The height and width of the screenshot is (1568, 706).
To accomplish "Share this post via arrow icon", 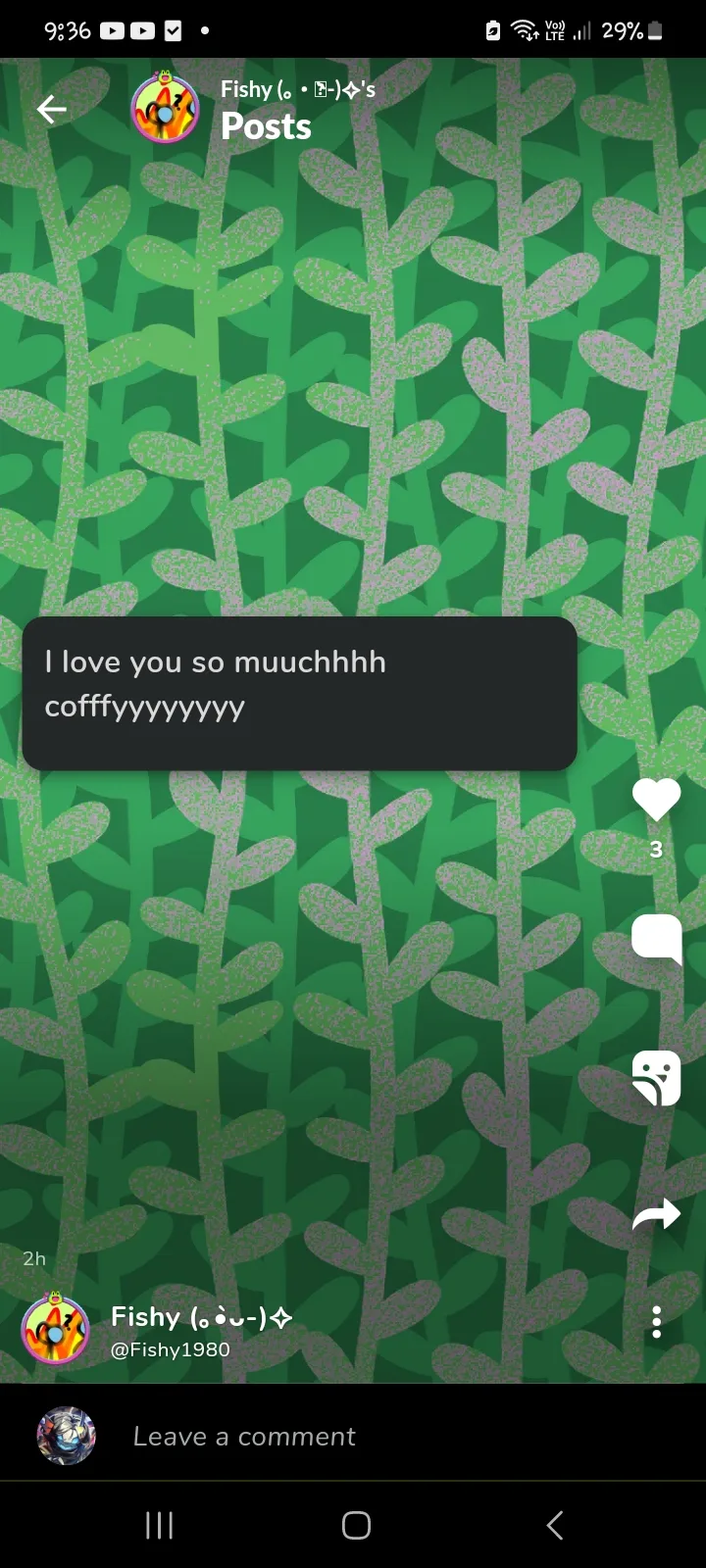I will (656, 1215).
